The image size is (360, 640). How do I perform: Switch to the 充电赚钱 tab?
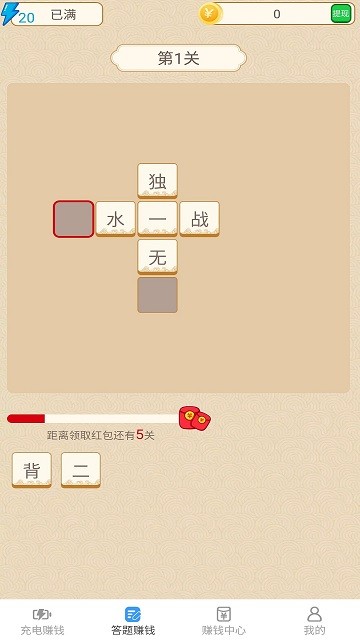pyautogui.click(x=42, y=621)
